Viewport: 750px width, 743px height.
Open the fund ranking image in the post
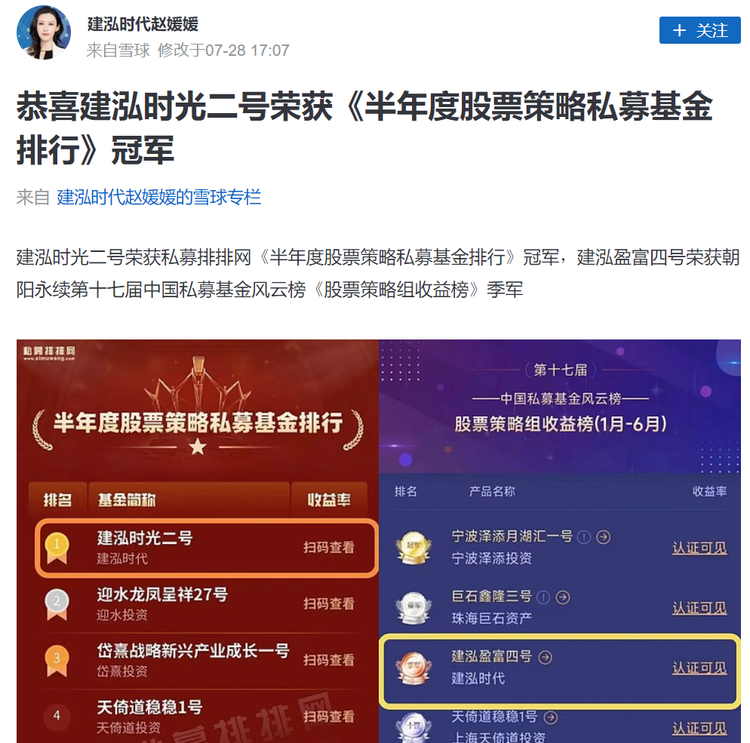378,540
